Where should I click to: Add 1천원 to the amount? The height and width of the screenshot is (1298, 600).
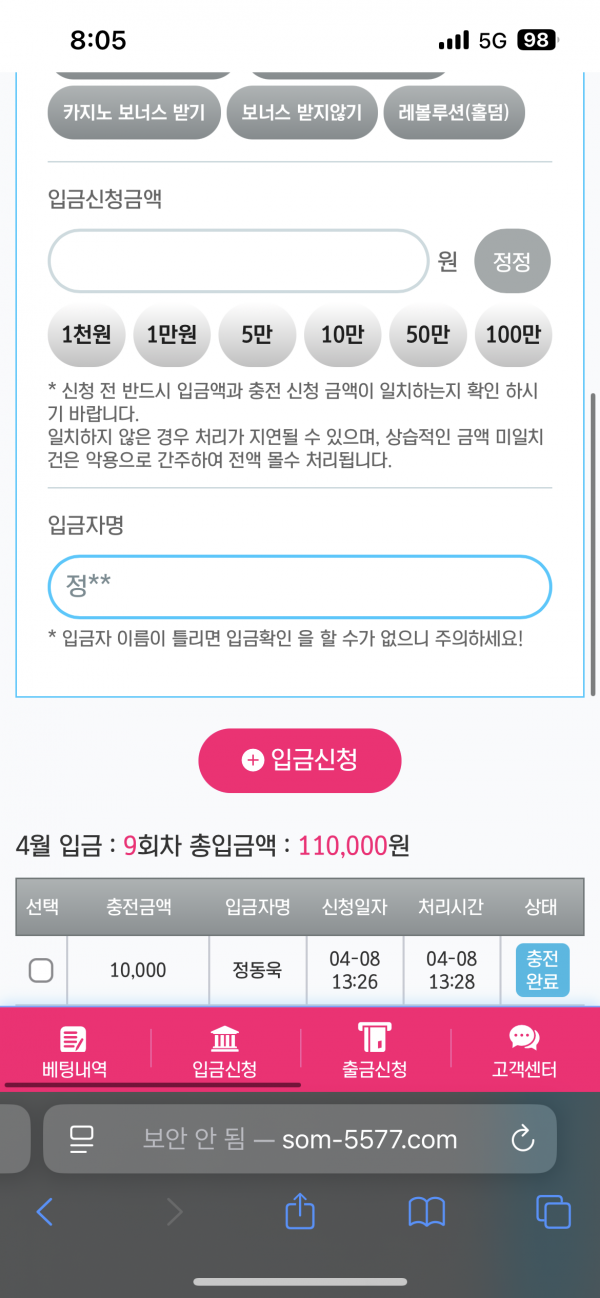86,335
